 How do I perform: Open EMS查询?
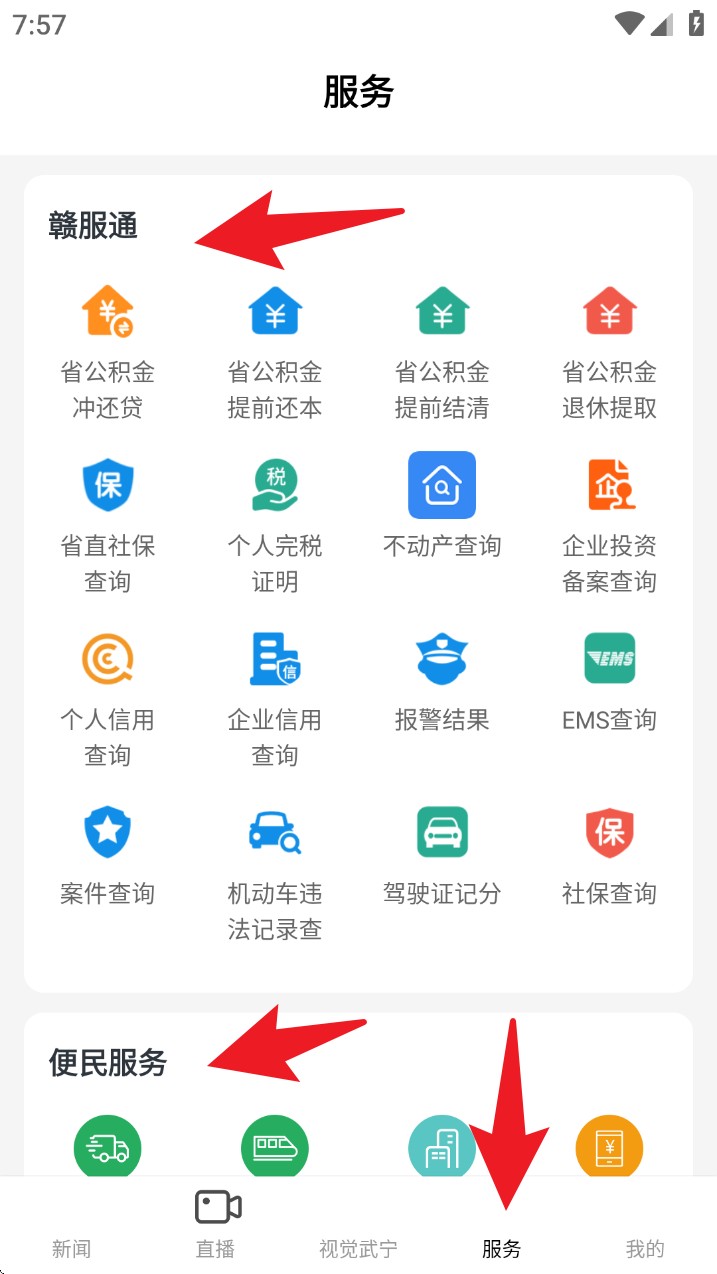[x=609, y=680]
